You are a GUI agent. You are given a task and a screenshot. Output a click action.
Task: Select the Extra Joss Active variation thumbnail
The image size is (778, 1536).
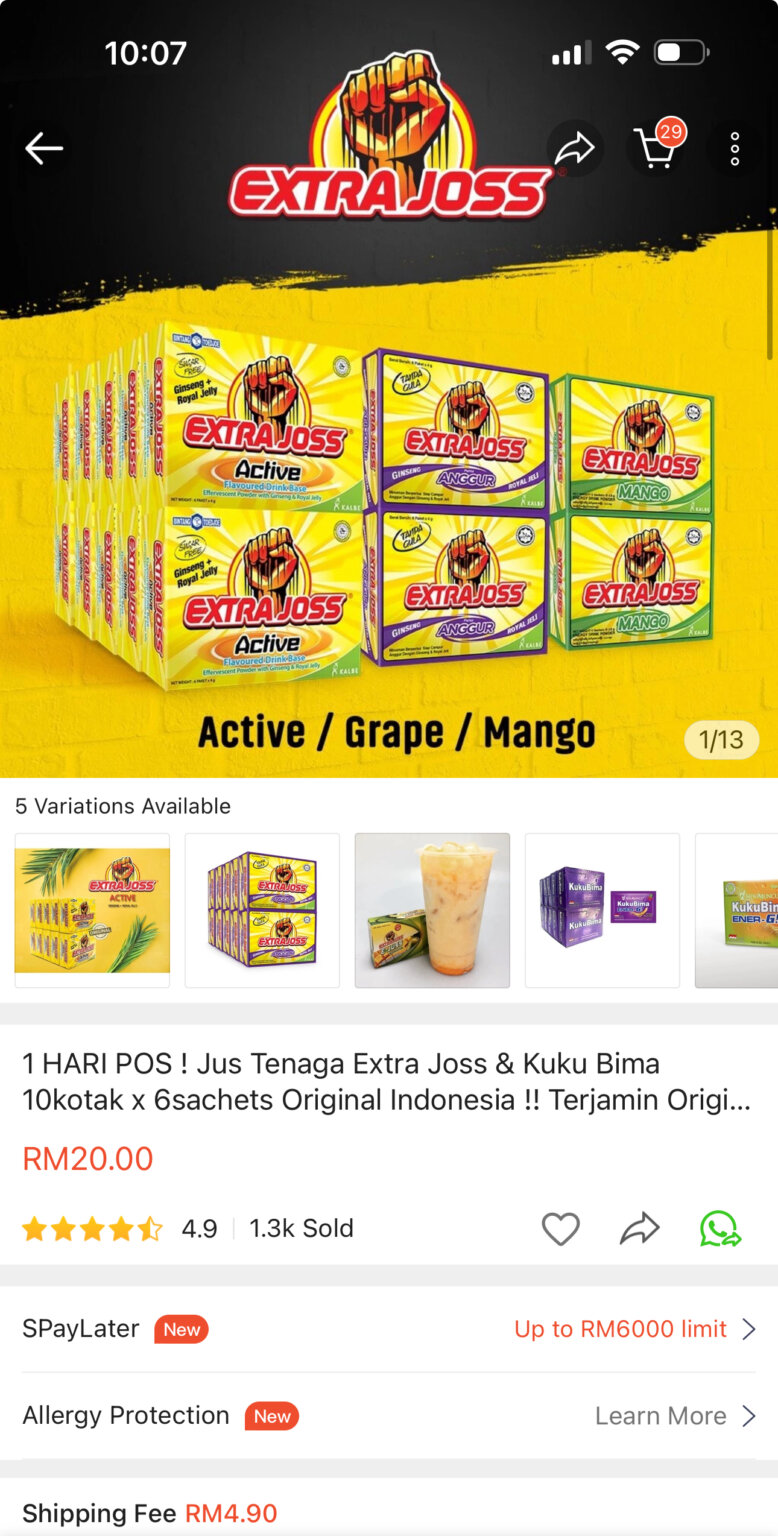coord(92,910)
